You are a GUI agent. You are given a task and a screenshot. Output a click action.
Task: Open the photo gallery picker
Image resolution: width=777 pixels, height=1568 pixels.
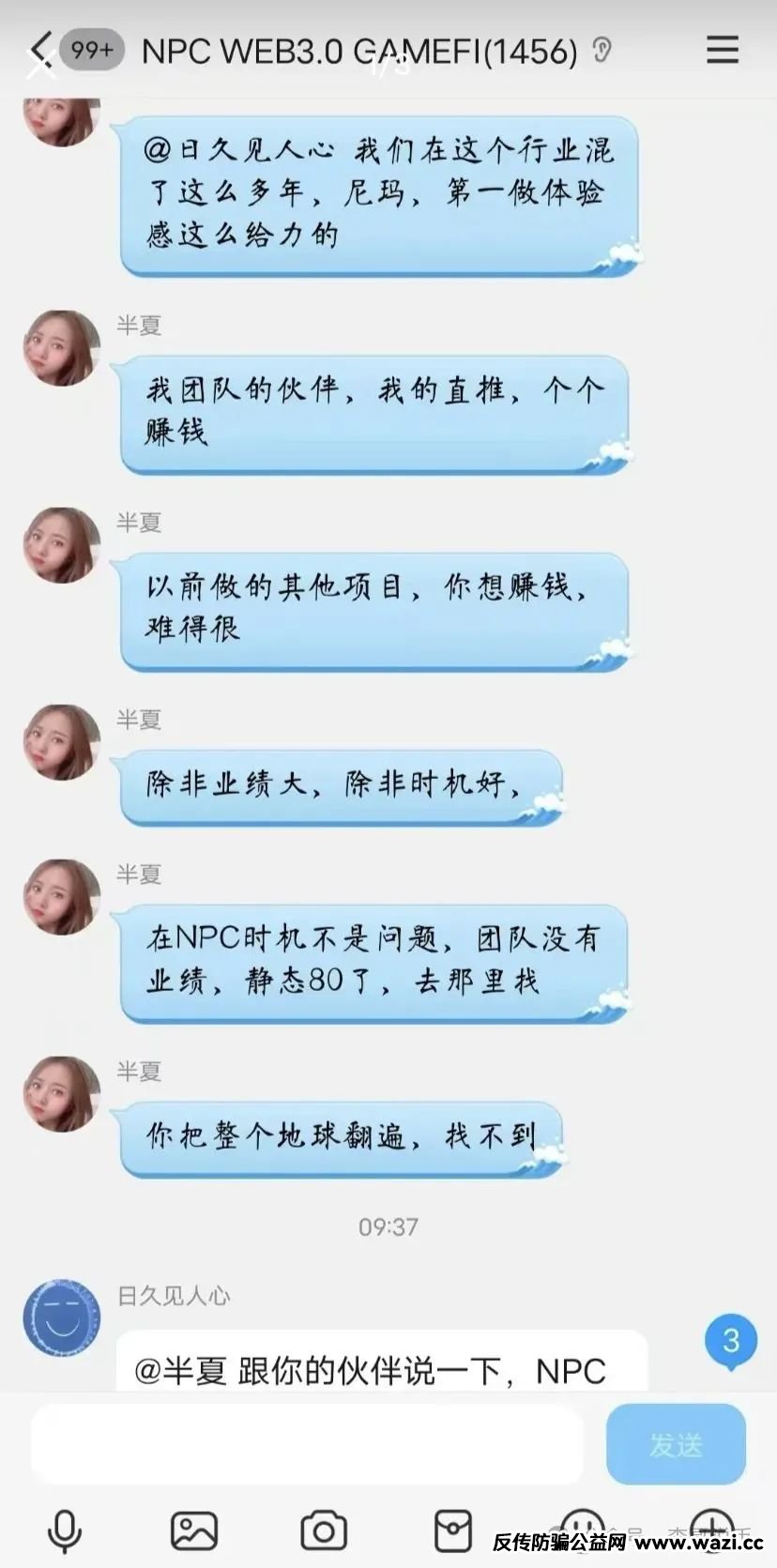(x=193, y=1531)
